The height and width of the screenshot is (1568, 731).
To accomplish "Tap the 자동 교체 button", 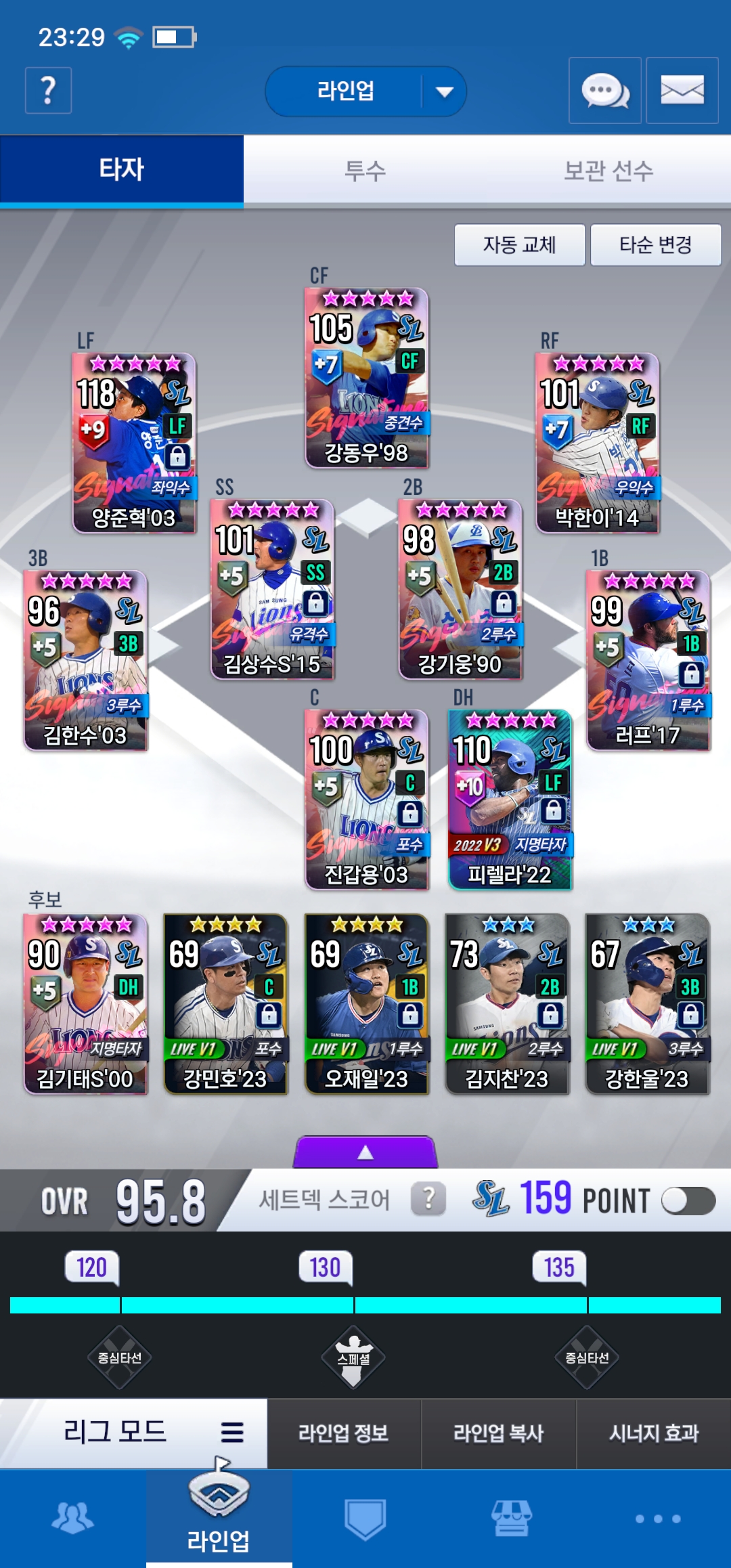I will coord(519,244).
